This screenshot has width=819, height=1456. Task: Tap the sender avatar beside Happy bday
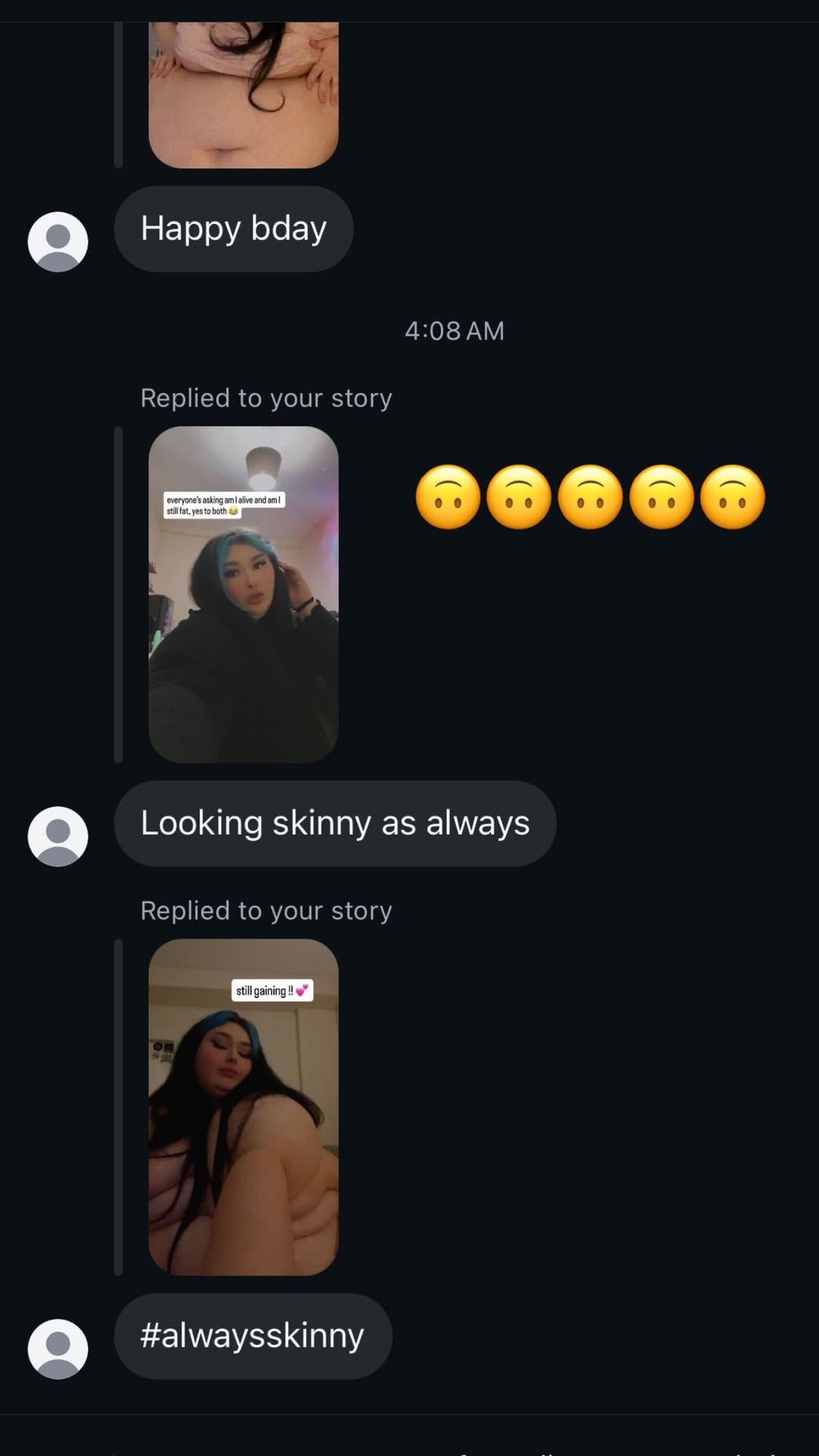(58, 241)
